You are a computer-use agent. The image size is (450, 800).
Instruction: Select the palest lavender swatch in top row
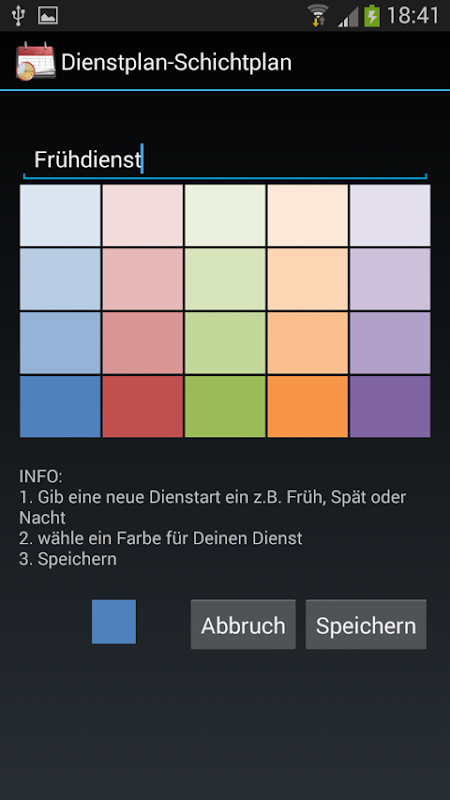pos(390,215)
